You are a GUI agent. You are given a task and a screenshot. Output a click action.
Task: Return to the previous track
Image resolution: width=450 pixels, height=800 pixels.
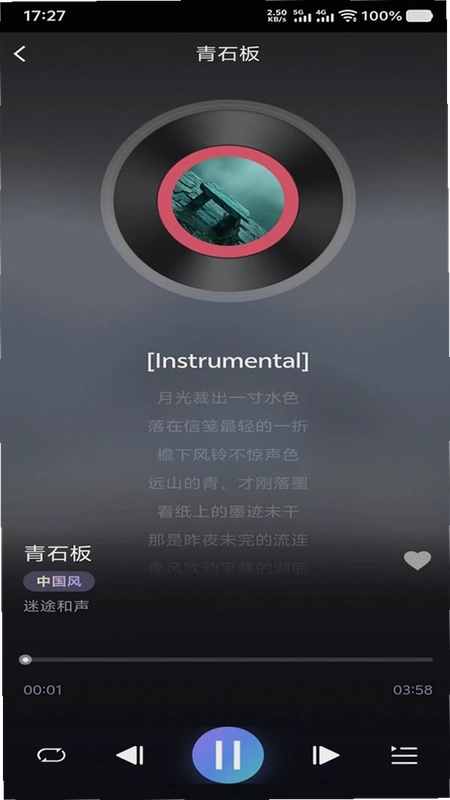pyautogui.click(x=130, y=755)
